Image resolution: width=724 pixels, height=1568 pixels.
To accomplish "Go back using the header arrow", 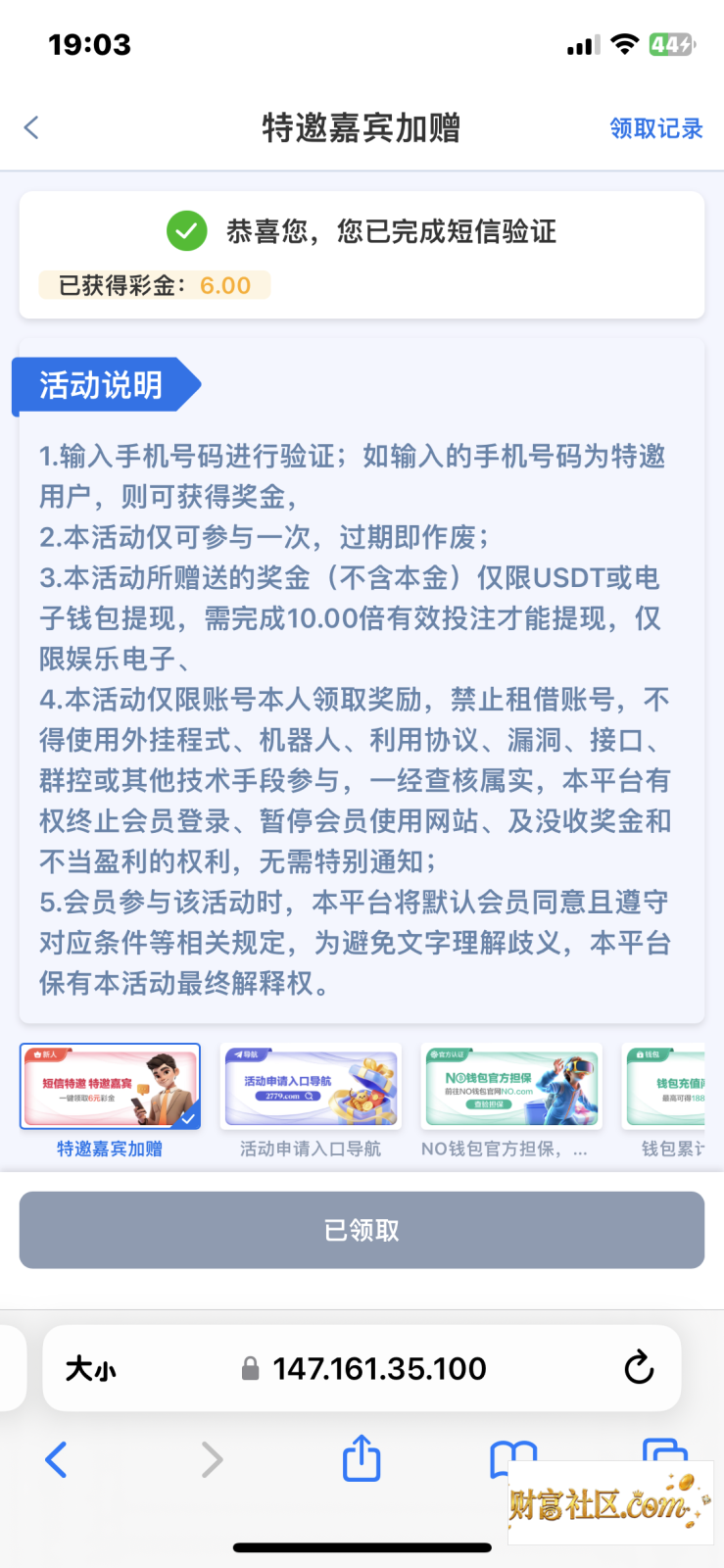I will pyautogui.click(x=31, y=127).
